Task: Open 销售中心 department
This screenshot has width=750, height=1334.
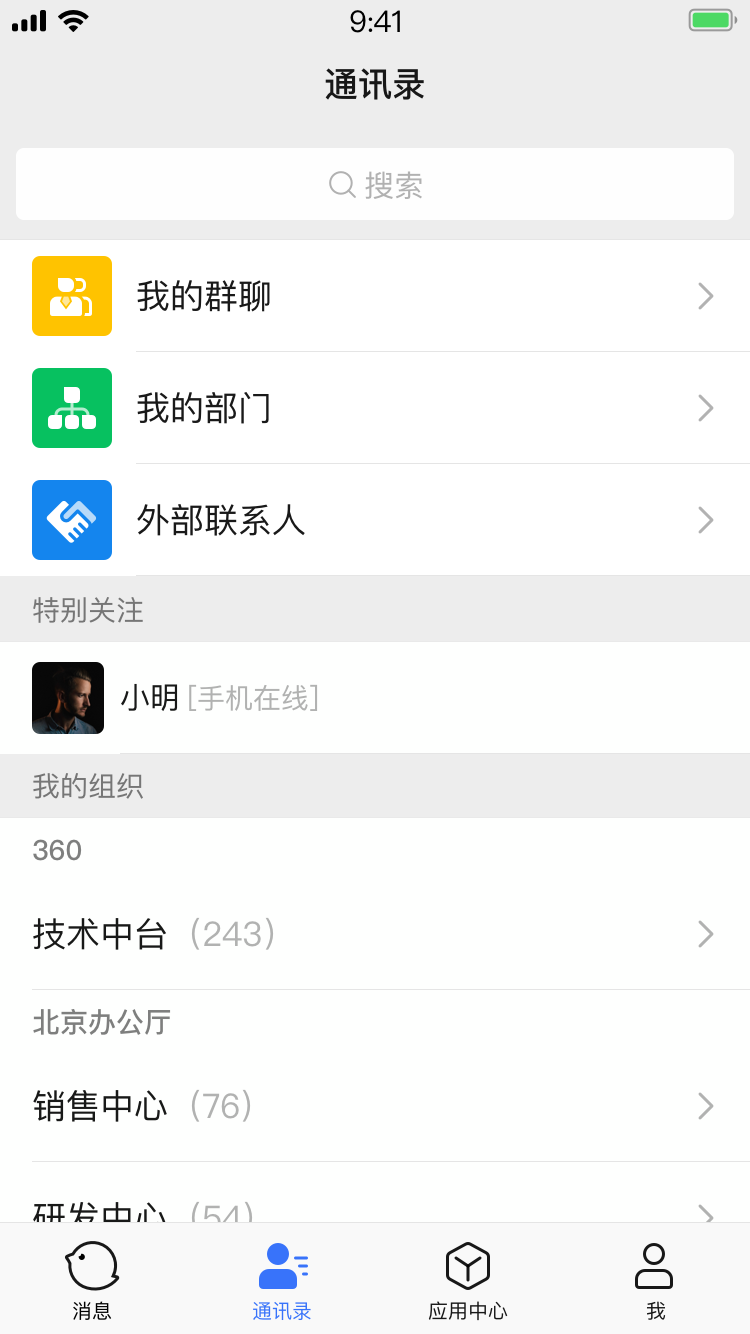Action: [375, 1106]
